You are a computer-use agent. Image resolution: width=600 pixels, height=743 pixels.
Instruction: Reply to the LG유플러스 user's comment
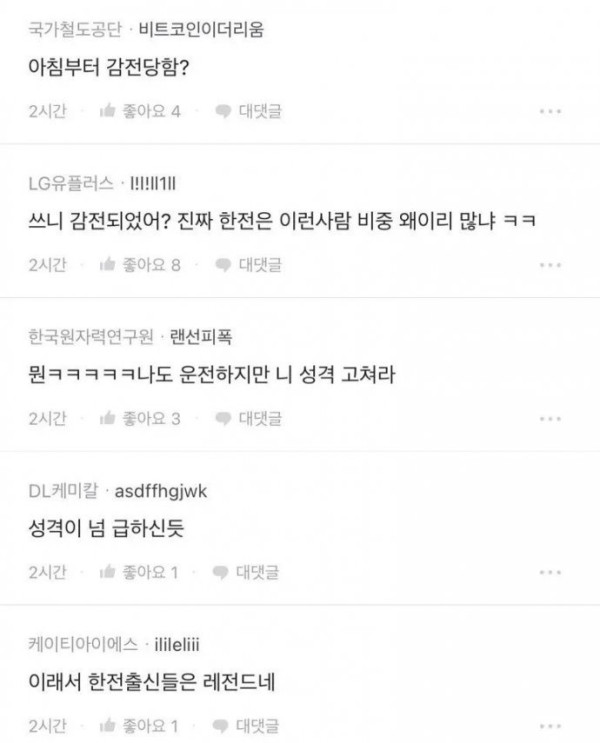pos(249,265)
